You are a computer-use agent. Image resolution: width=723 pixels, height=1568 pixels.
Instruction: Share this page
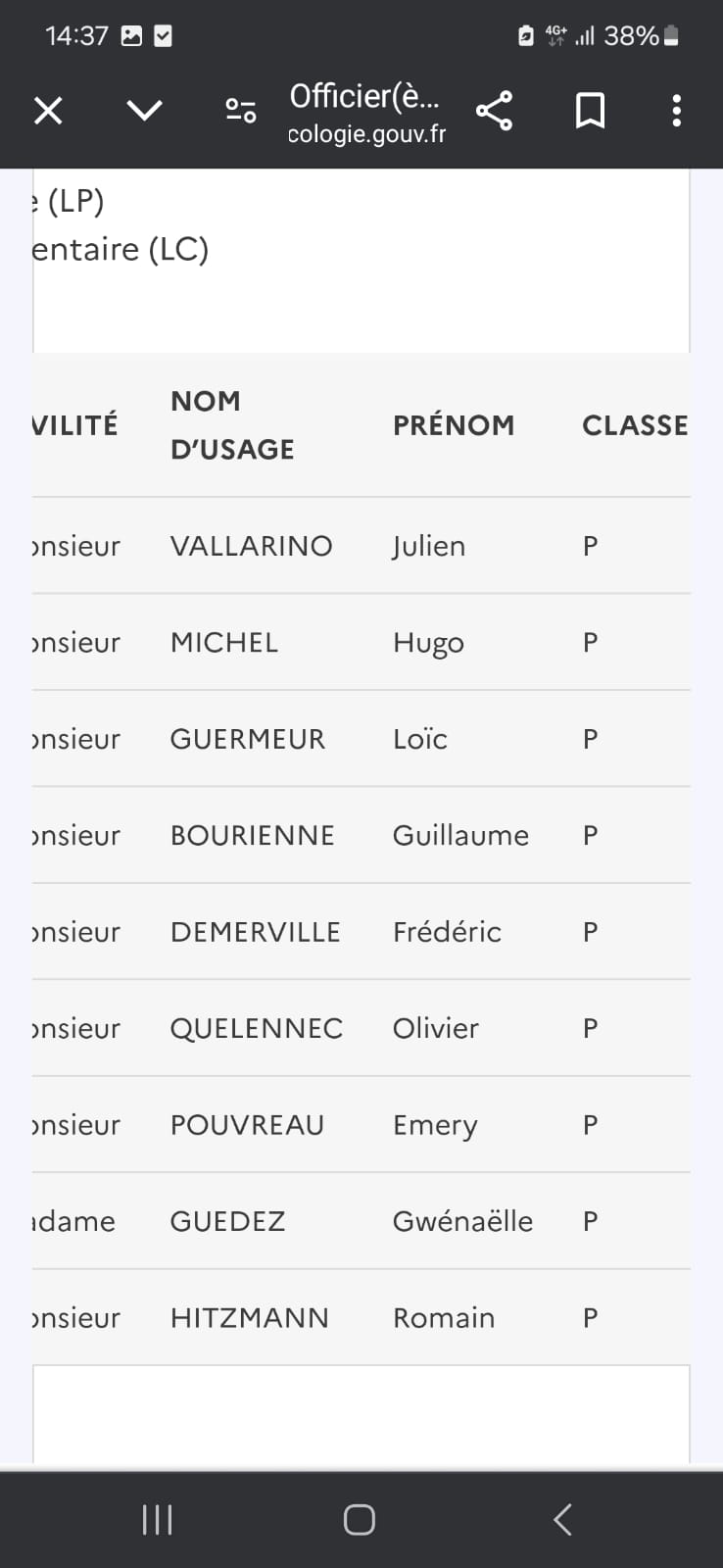click(x=494, y=111)
